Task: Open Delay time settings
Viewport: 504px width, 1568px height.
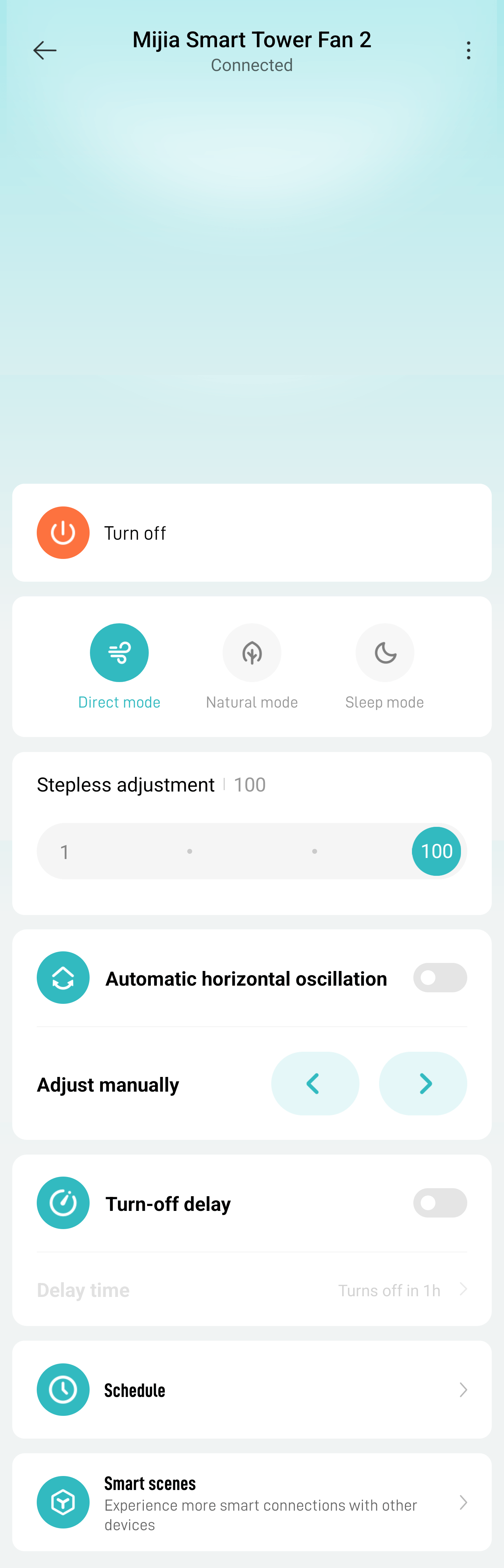Action: [252, 1289]
